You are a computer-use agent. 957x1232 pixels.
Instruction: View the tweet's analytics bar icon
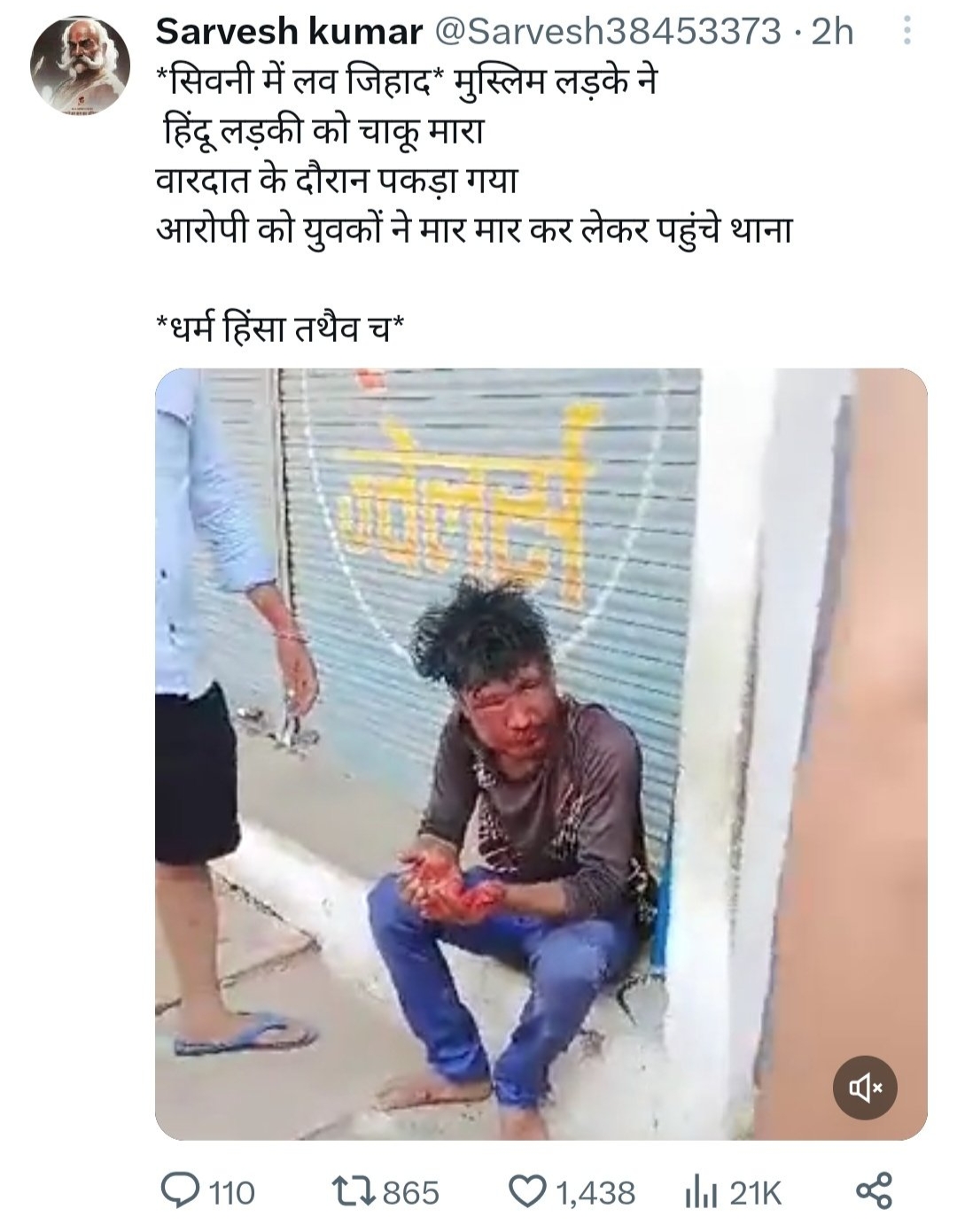click(699, 1191)
